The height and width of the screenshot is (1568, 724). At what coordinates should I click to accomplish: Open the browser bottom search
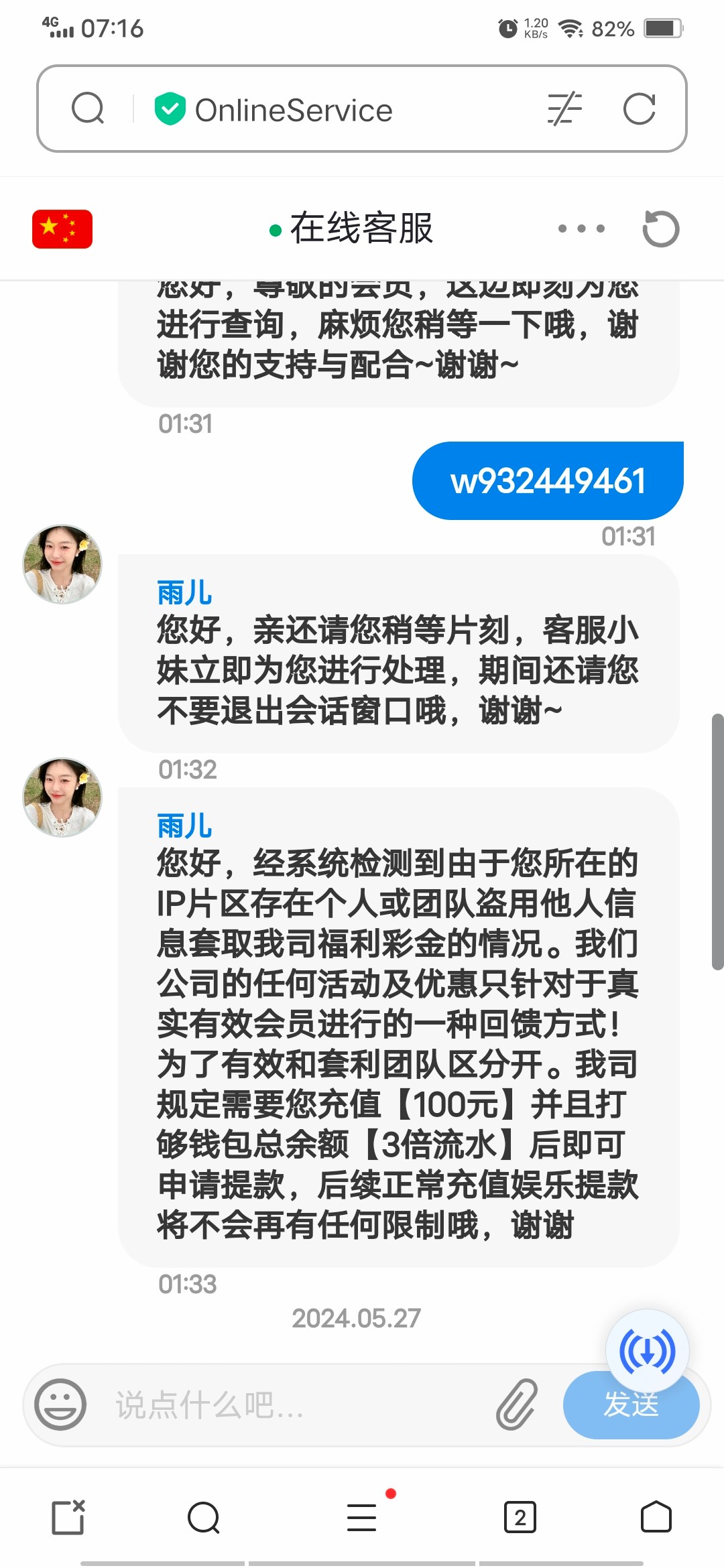tap(204, 1518)
